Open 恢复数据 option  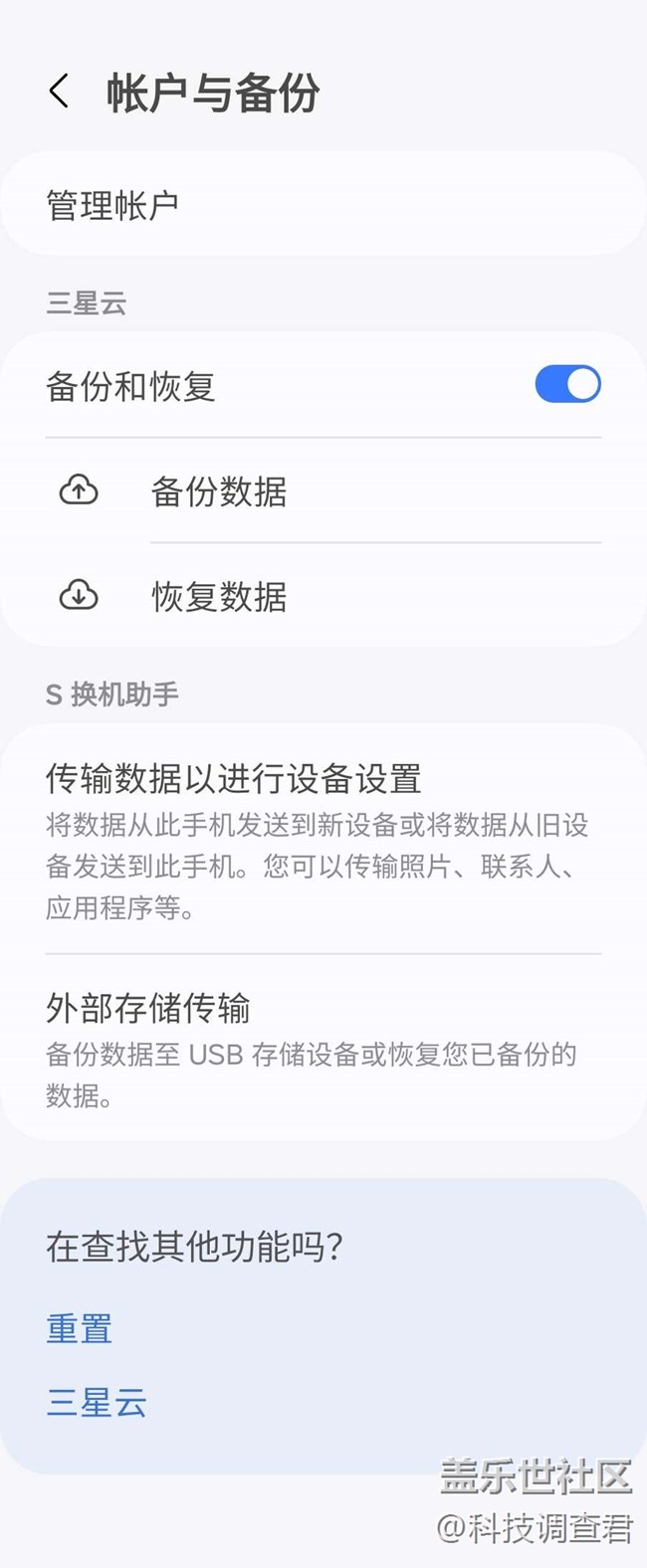tap(219, 597)
